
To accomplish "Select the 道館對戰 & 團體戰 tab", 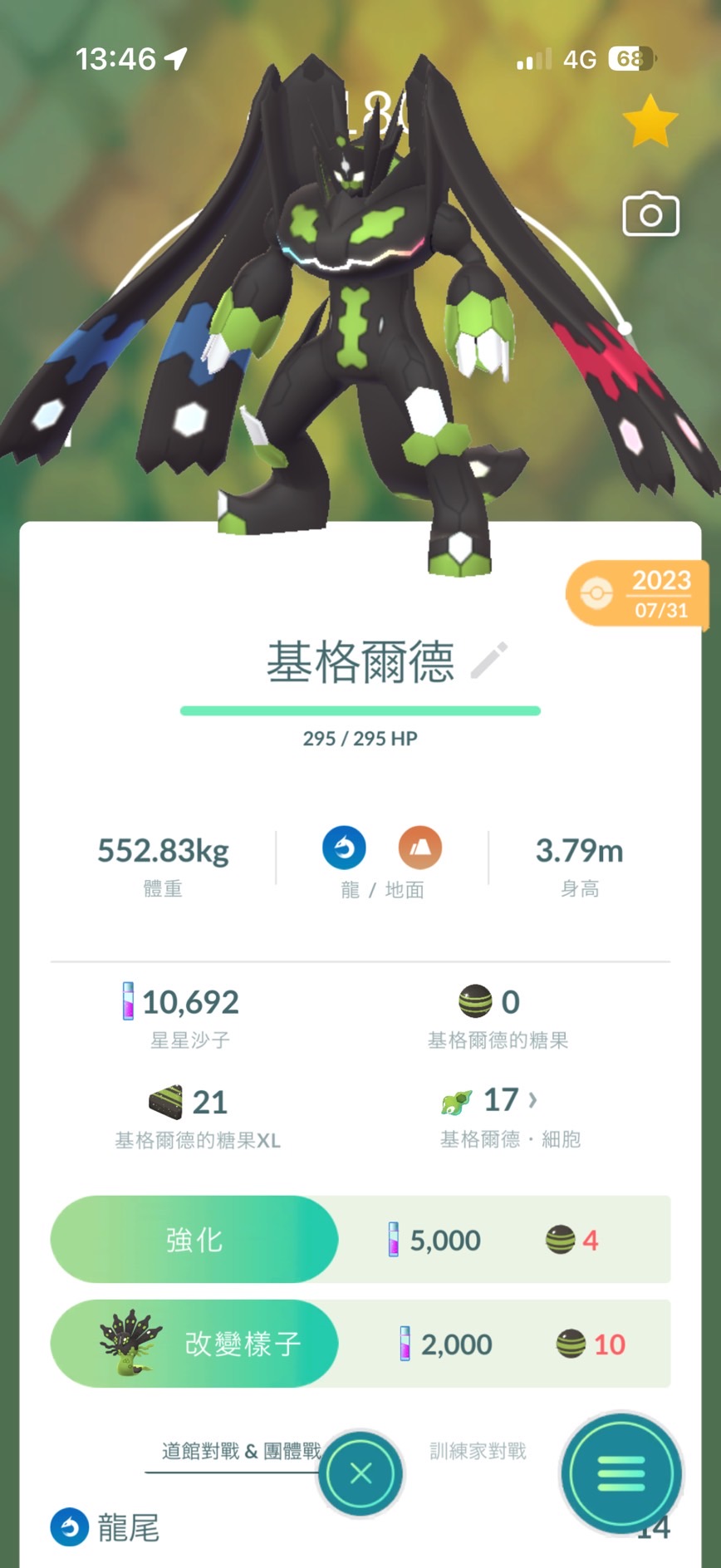I will coord(241,1451).
